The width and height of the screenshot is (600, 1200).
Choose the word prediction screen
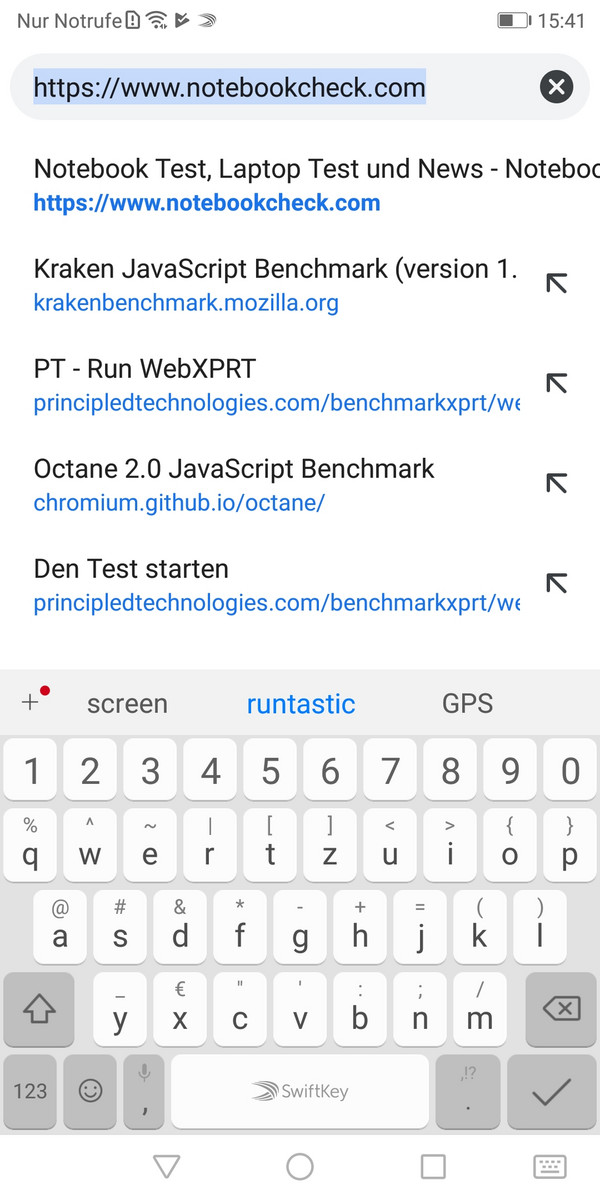coord(127,704)
